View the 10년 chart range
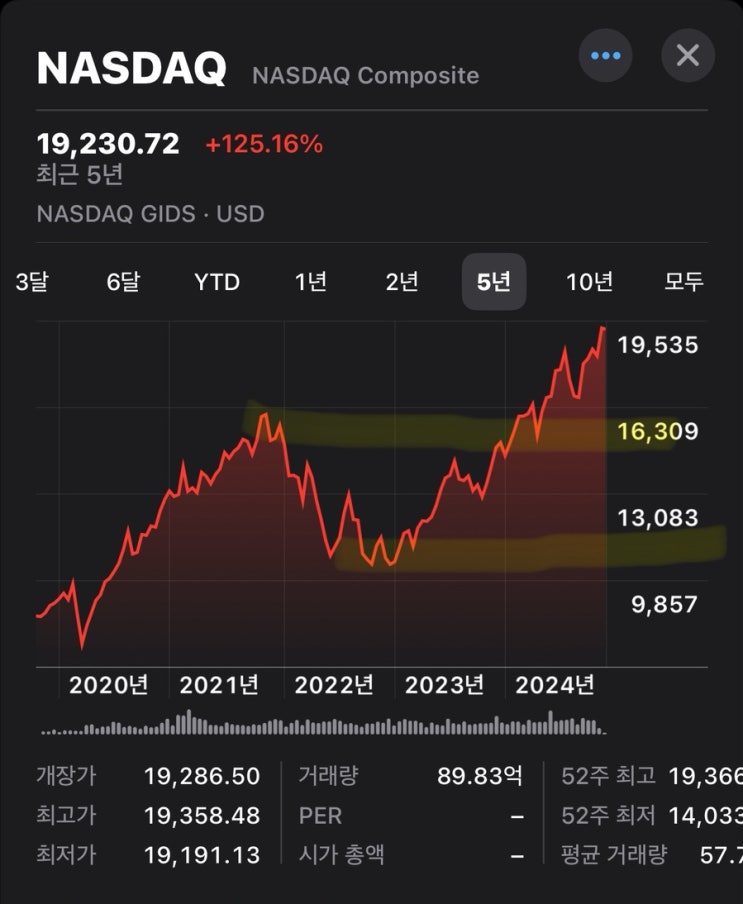The image size is (743, 904). coord(590,282)
